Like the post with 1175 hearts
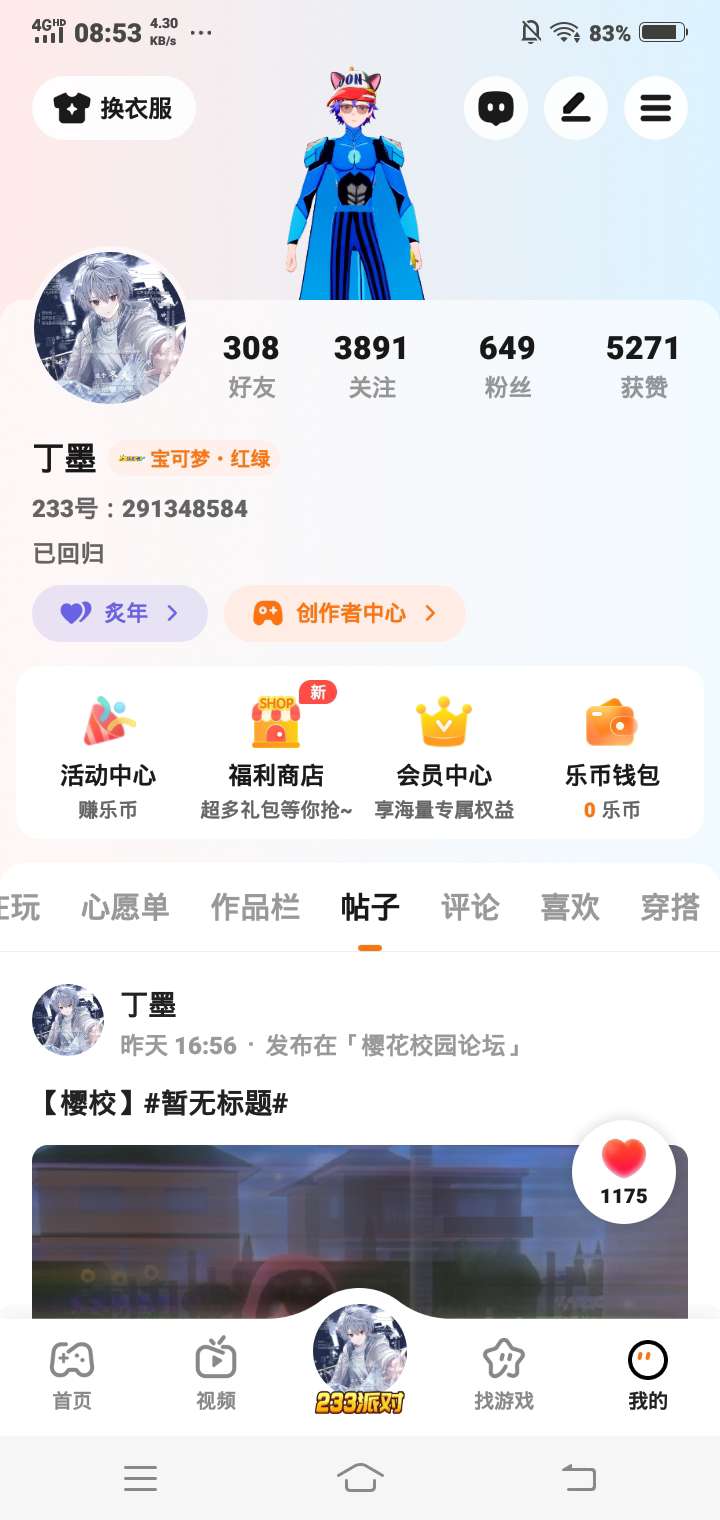 tap(624, 1170)
